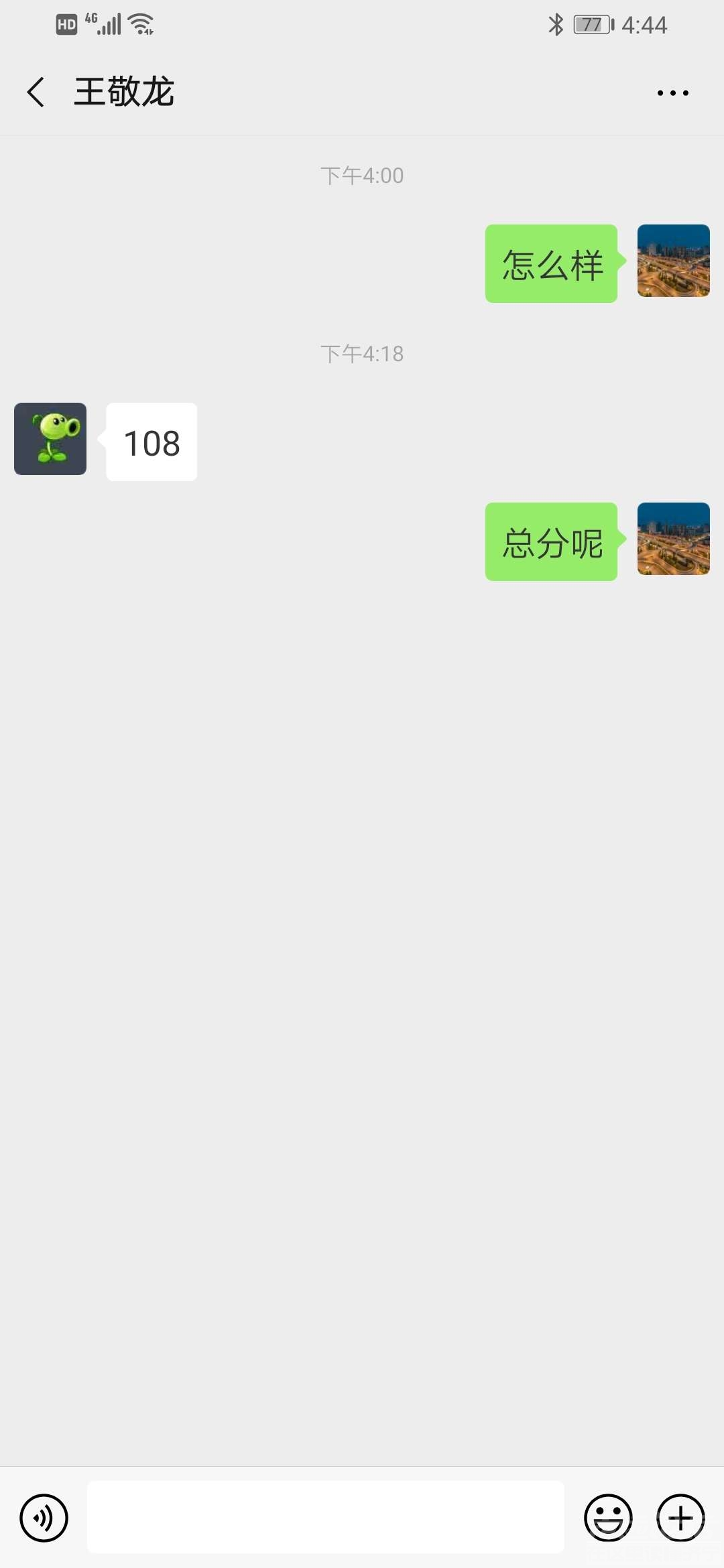Open the emoji sticker panel
The image size is (724, 1568).
pyautogui.click(x=608, y=1518)
